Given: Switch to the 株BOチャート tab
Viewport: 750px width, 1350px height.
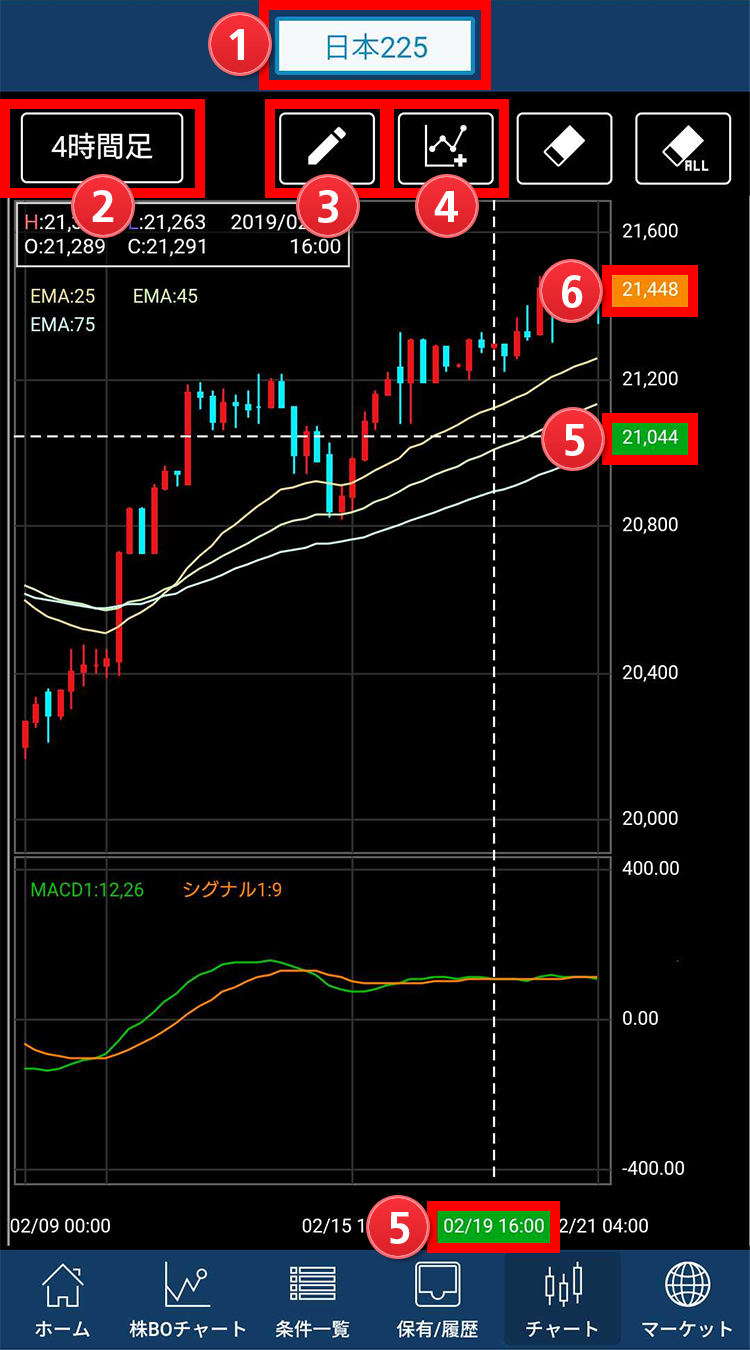Looking at the screenshot, I should (x=187, y=1299).
